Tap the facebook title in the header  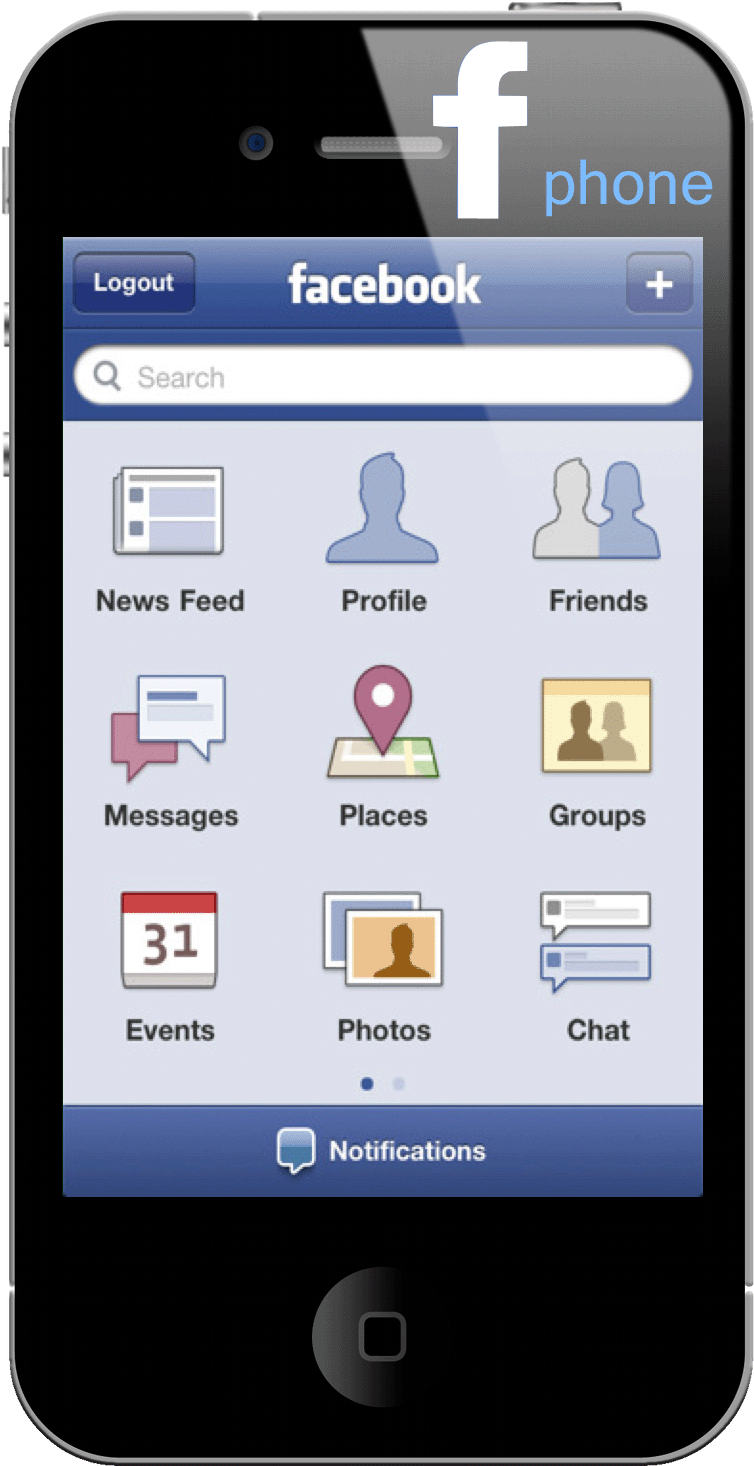click(383, 284)
